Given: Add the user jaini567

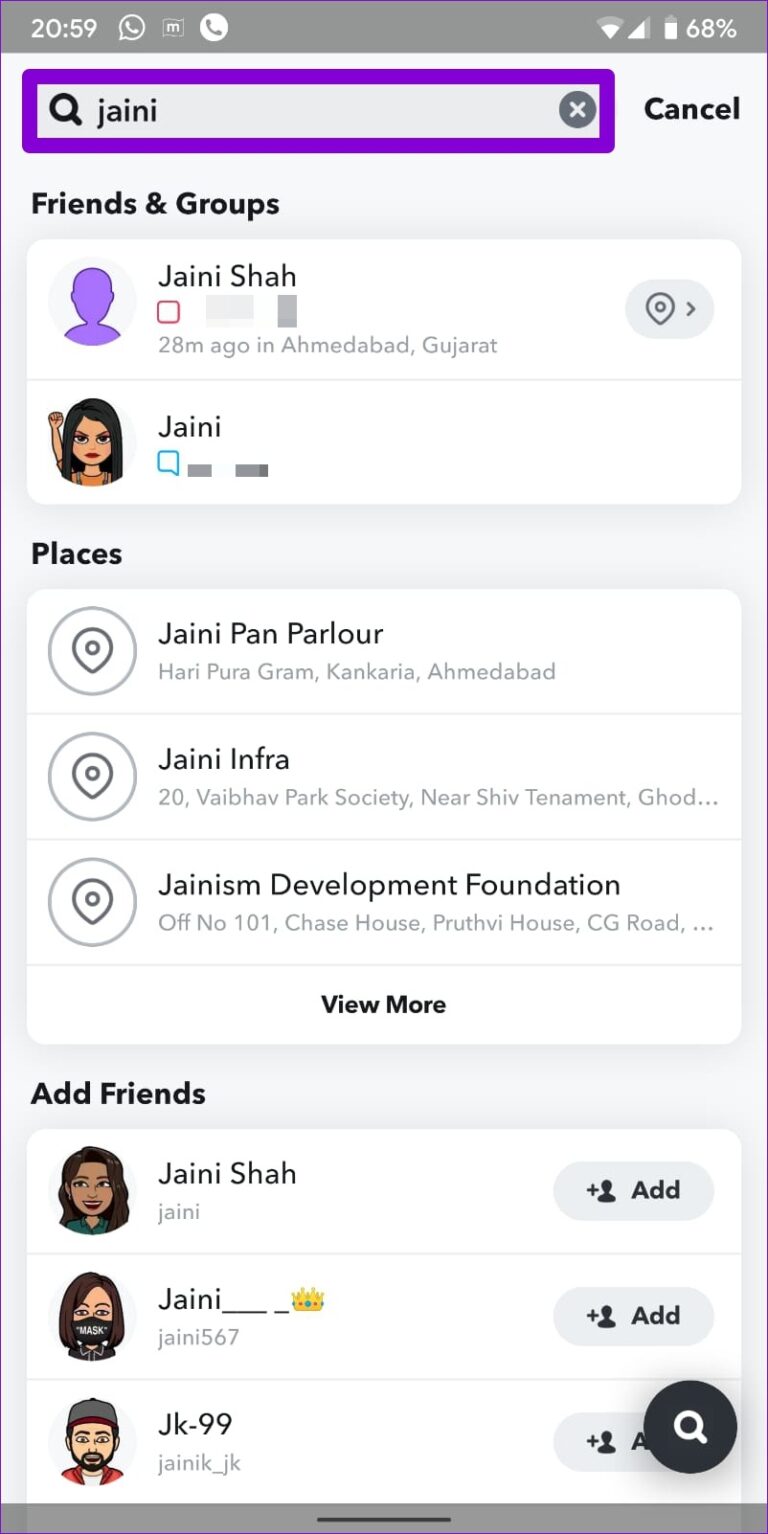Looking at the screenshot, I should [633, 1316].
